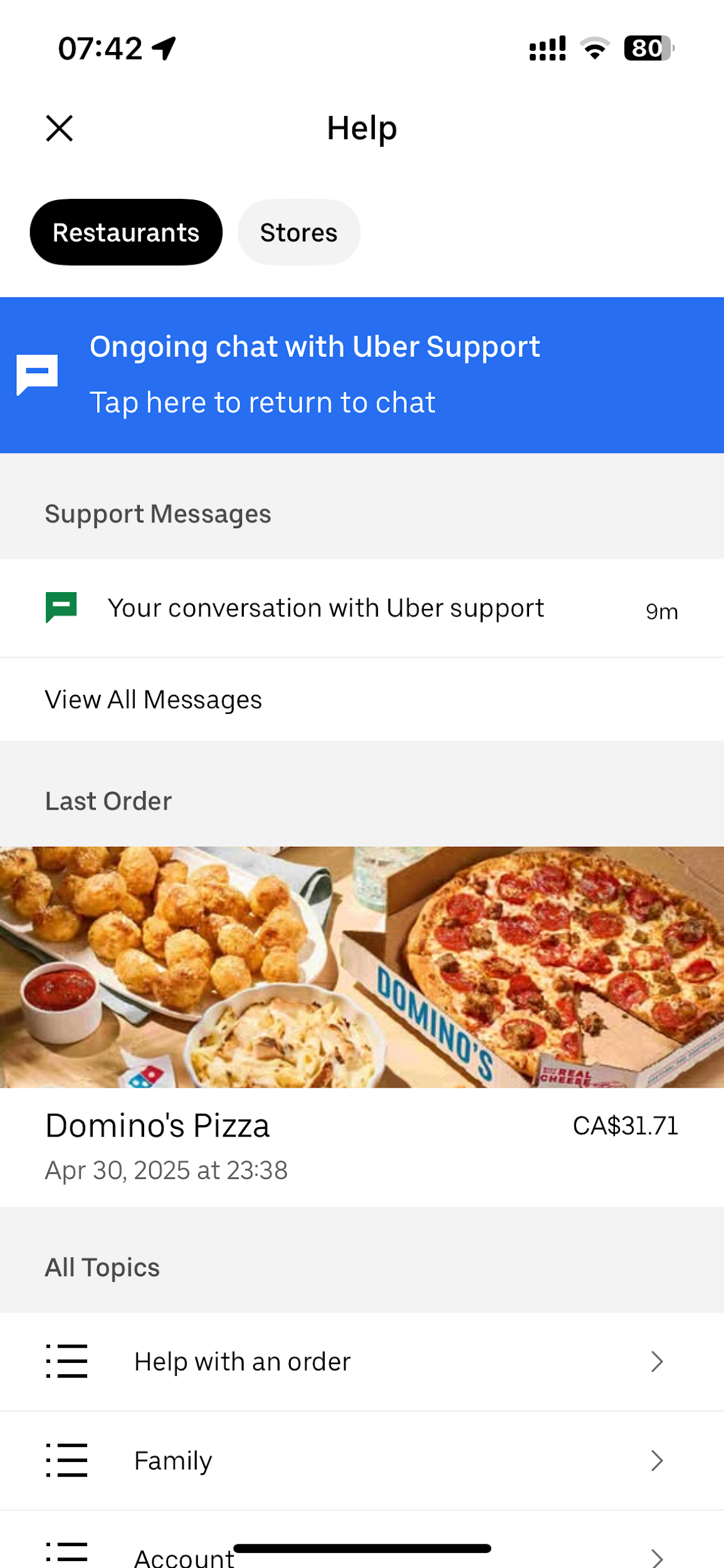Viewport: 724px width, 1568px height.
Task: Open Help with an order topic
Action: [x=362, y=1362]
